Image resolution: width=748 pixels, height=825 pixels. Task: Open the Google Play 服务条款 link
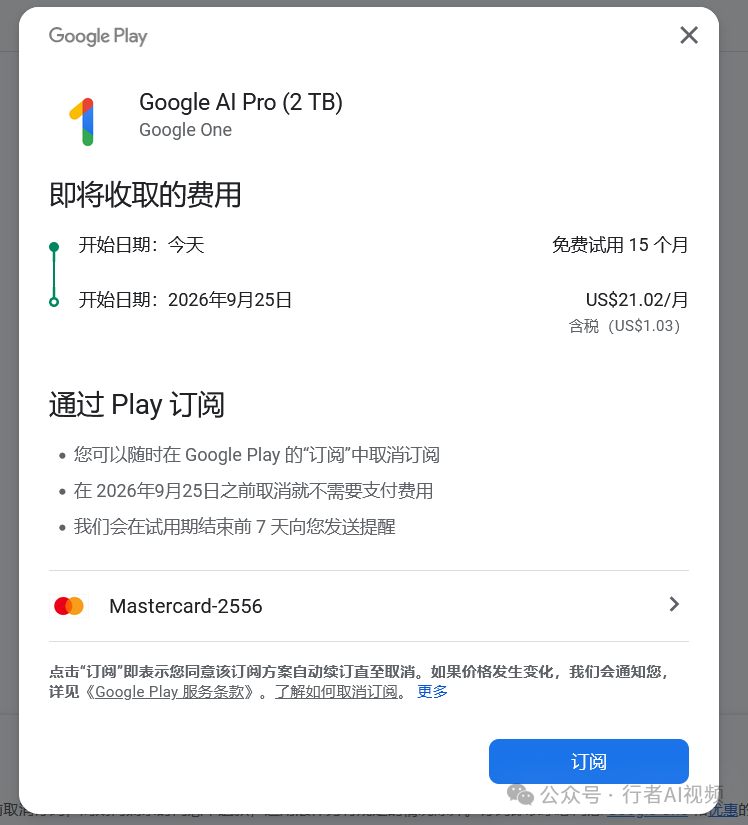pos(170,692)
